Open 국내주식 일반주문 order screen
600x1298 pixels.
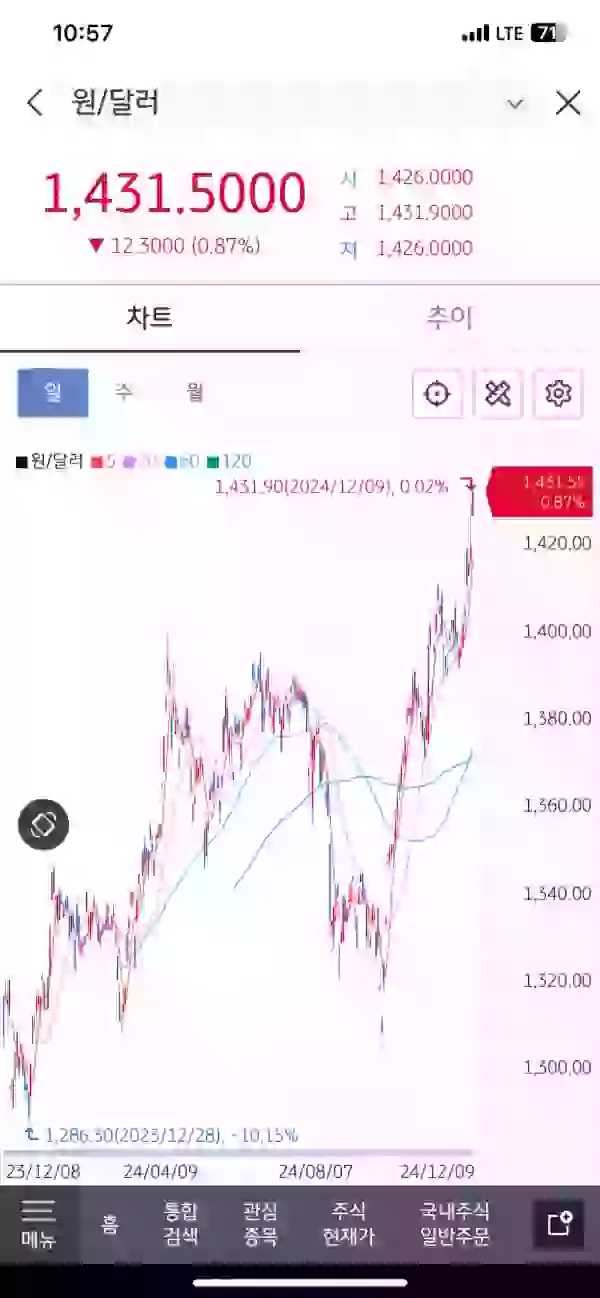pyautogui.click(x=455, y=1224)
